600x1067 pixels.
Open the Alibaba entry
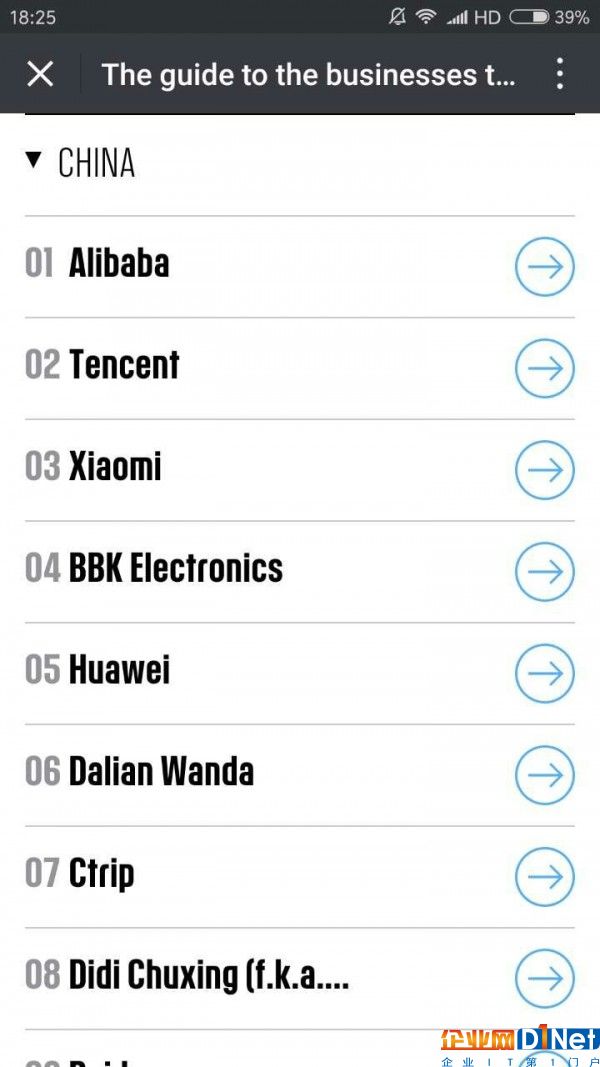pyautogui.click(x=299, y=267)
